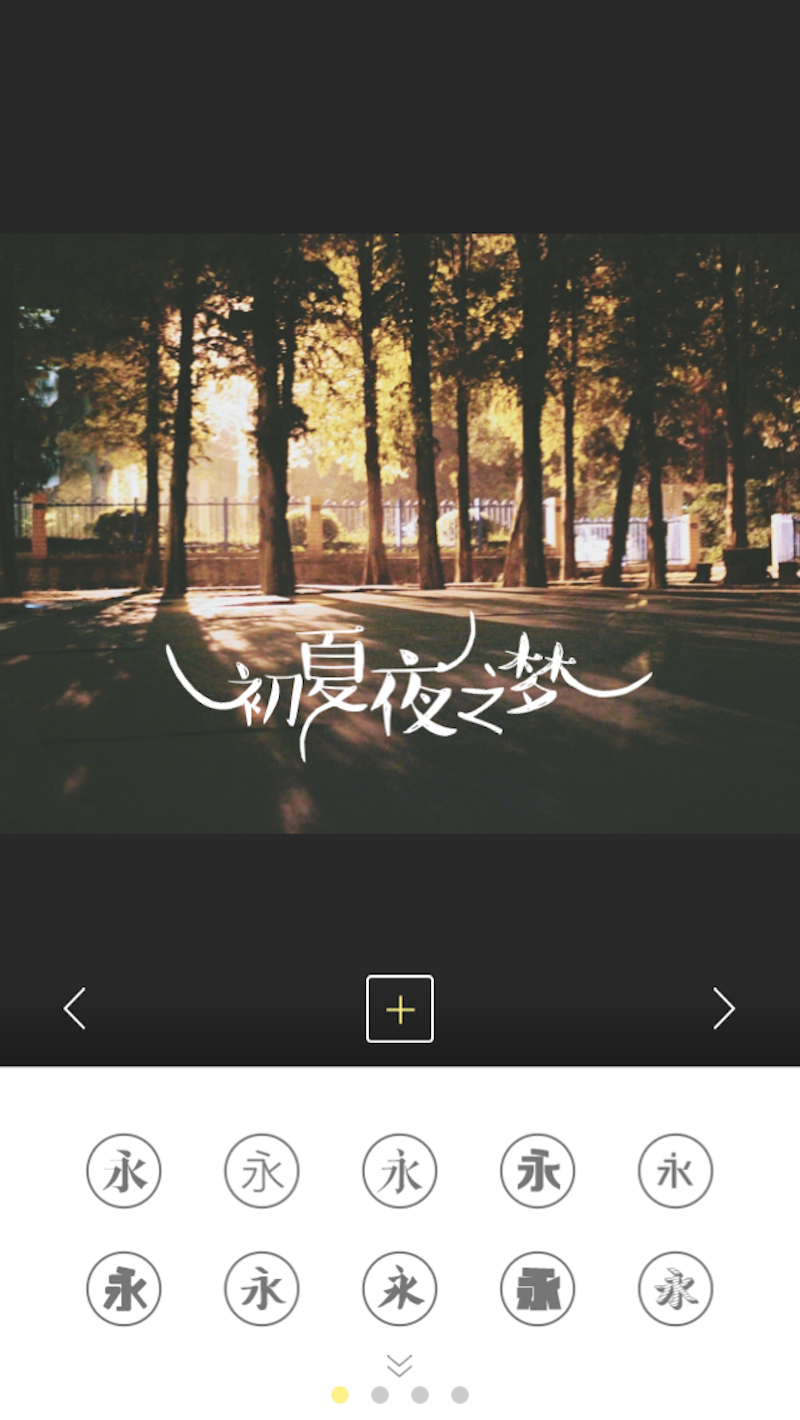Go to the previous step arrow
The height and width of the screenshot is (1420, 800).
click(x=75, y=1008)
